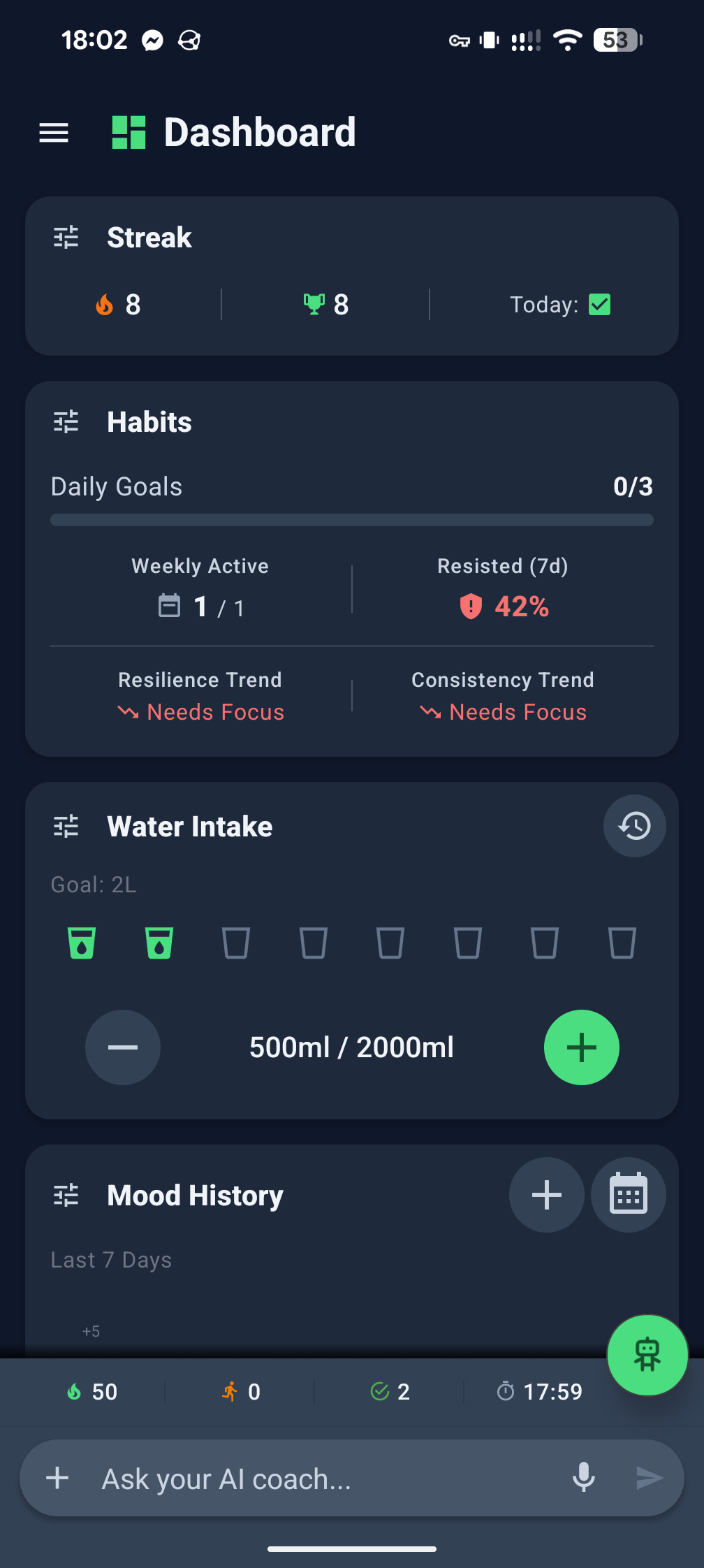The height and width of the screenshot is (1568, 704).
Task: Expand Mood History with the plus icon
Action: 546,1194
